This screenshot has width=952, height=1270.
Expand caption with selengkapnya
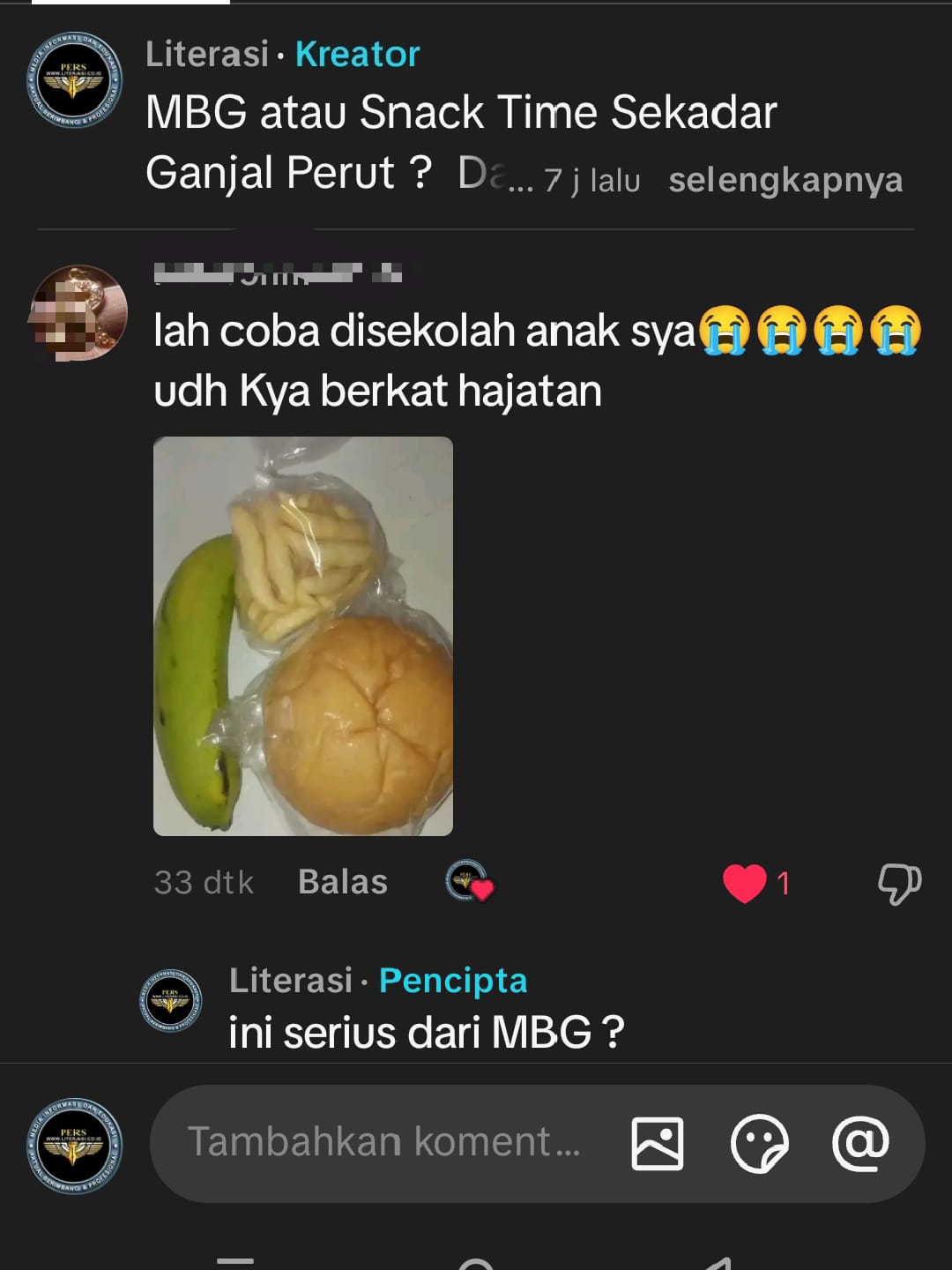pos(785,180)
